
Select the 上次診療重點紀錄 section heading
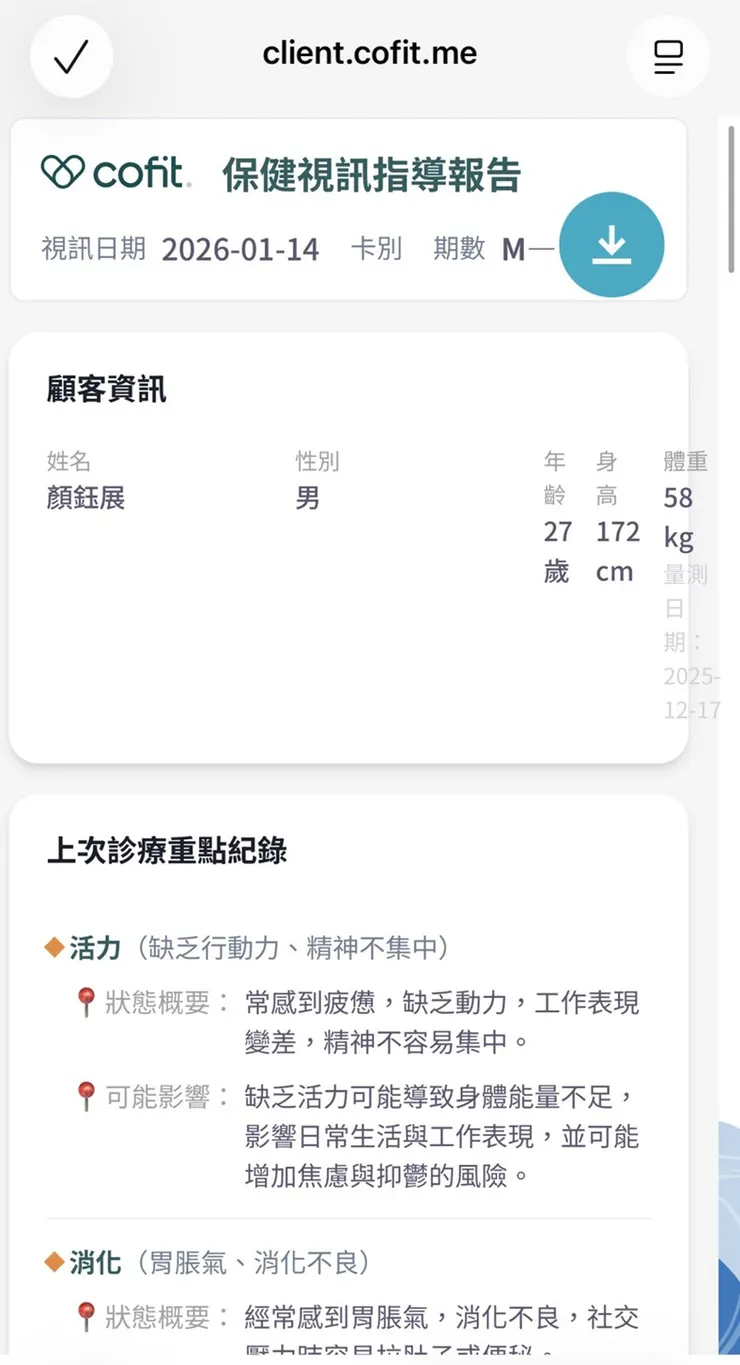[169, 851]
